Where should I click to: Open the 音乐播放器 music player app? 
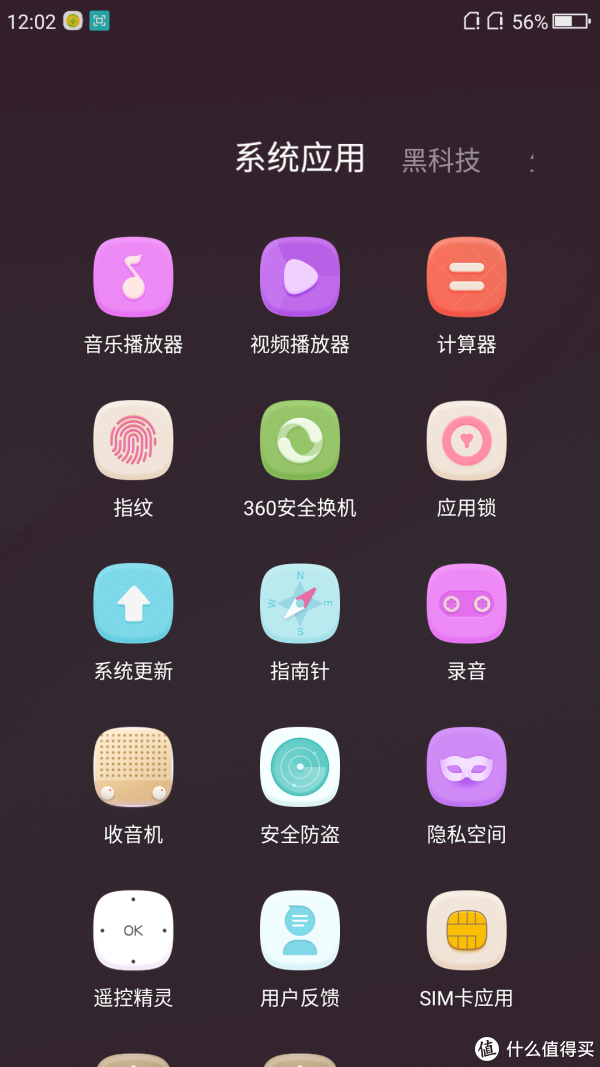[x=133, y=277]
